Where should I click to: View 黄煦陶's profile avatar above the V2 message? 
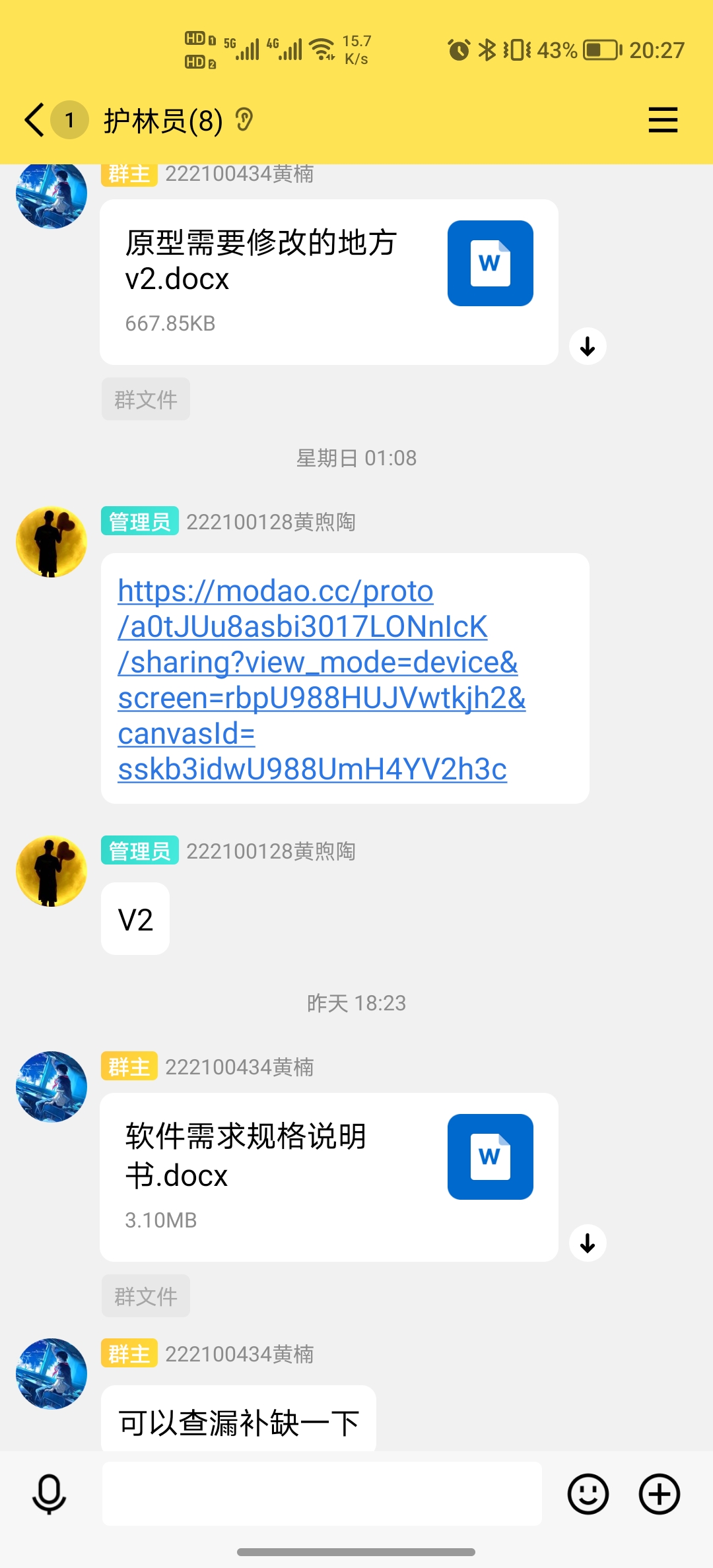point(51,871)
